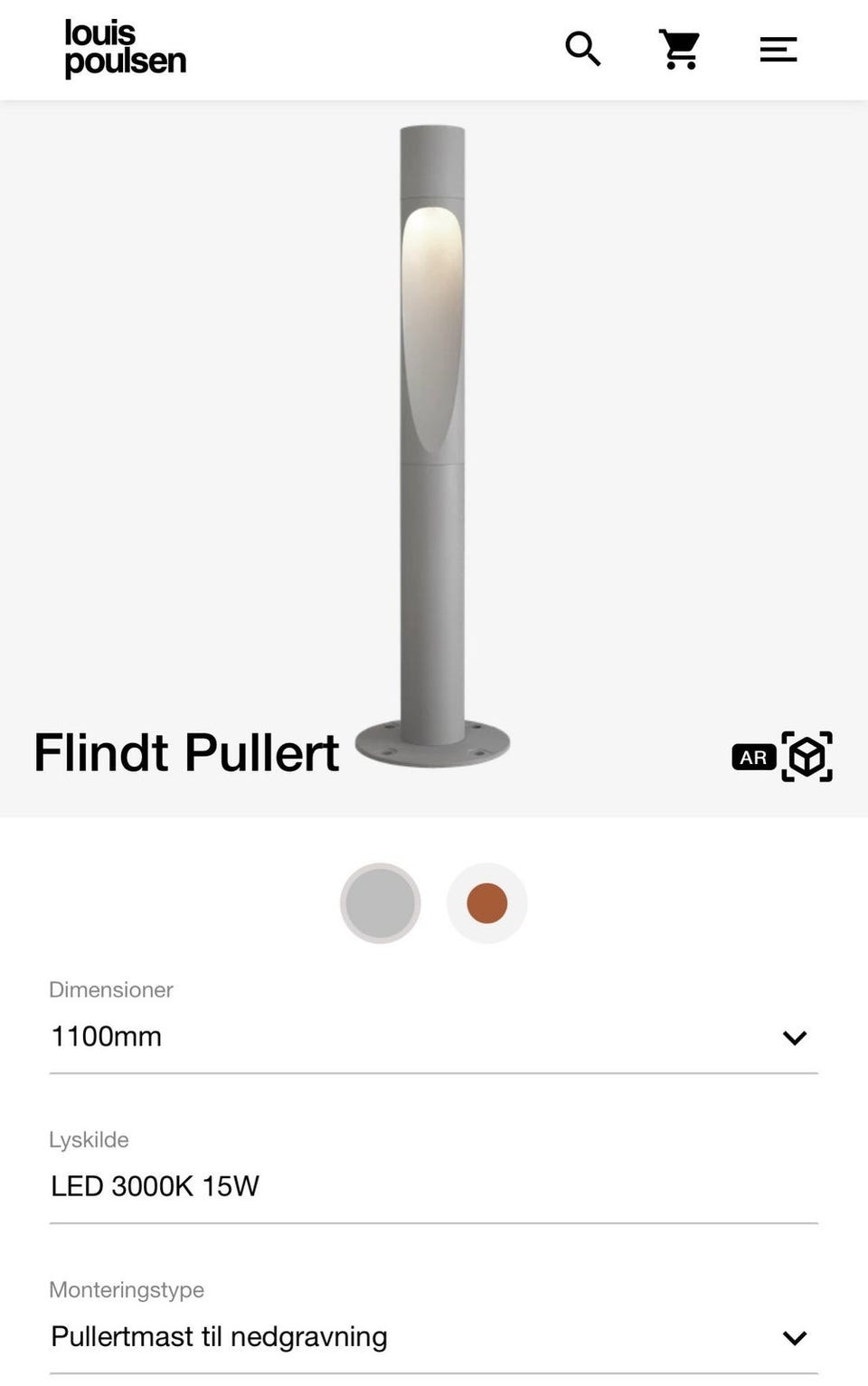Open the Monteringstype dropdown
The image size is (868, 1386).
click(434, 1337)
